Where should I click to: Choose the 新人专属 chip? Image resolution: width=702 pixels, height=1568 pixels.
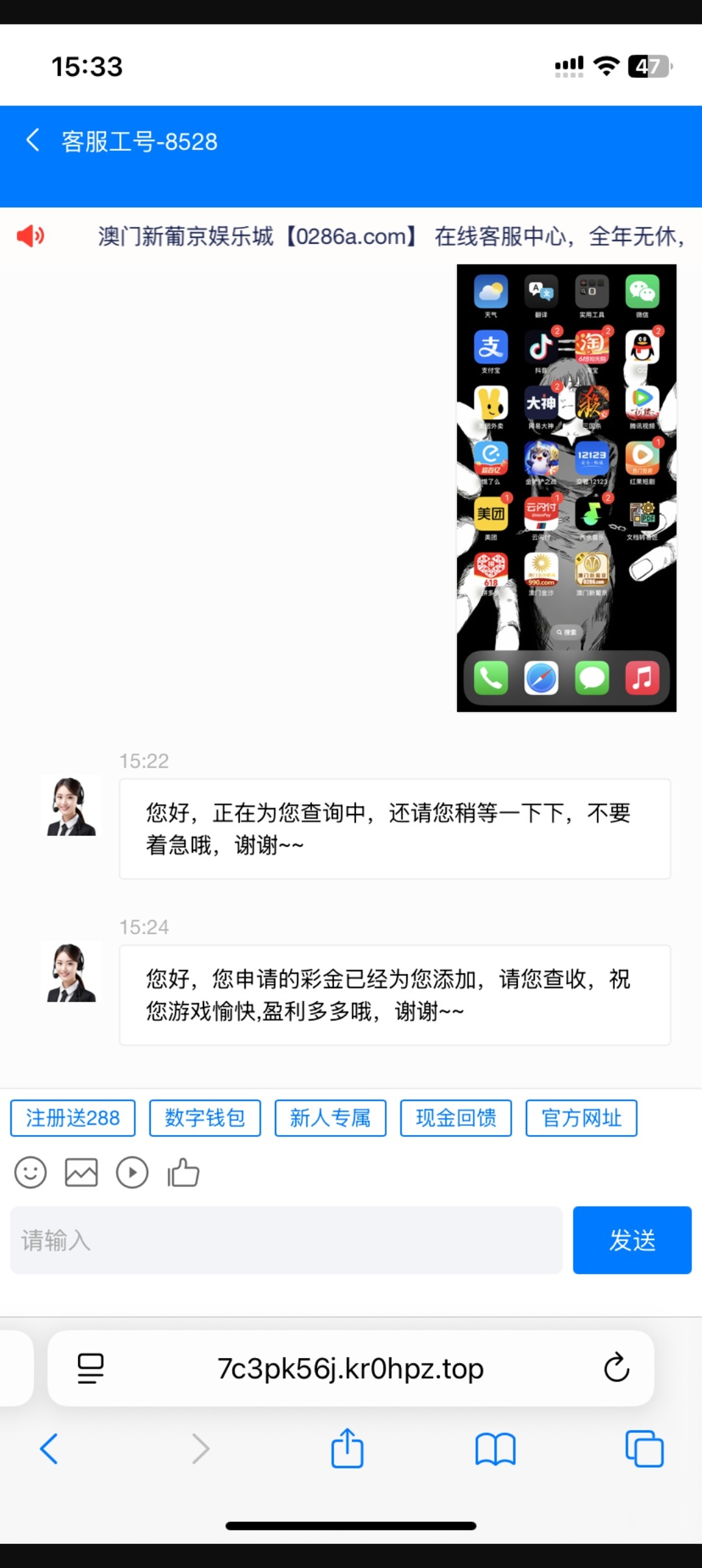pyautogui.click(x=330, y=1118)
